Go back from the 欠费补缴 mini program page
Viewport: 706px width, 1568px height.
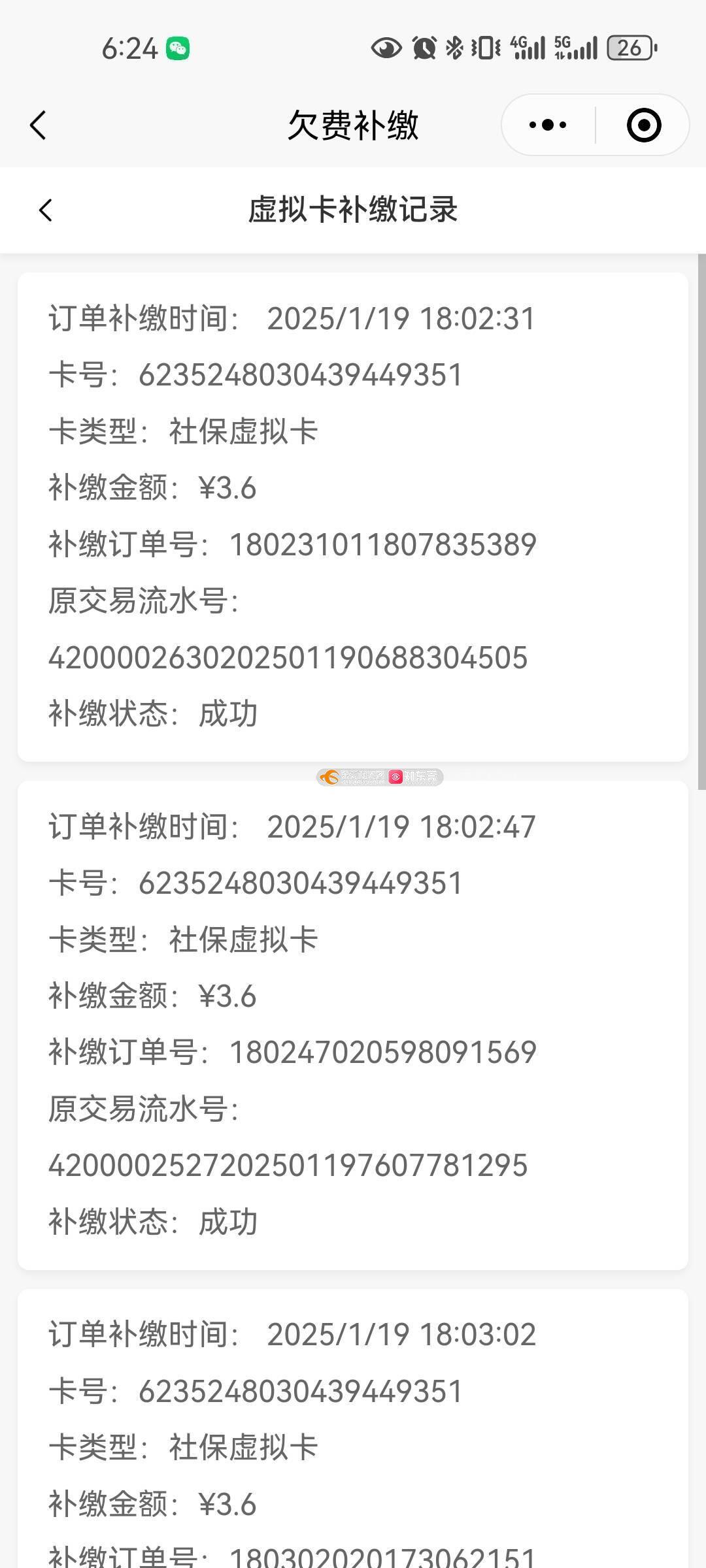point(38,125)
